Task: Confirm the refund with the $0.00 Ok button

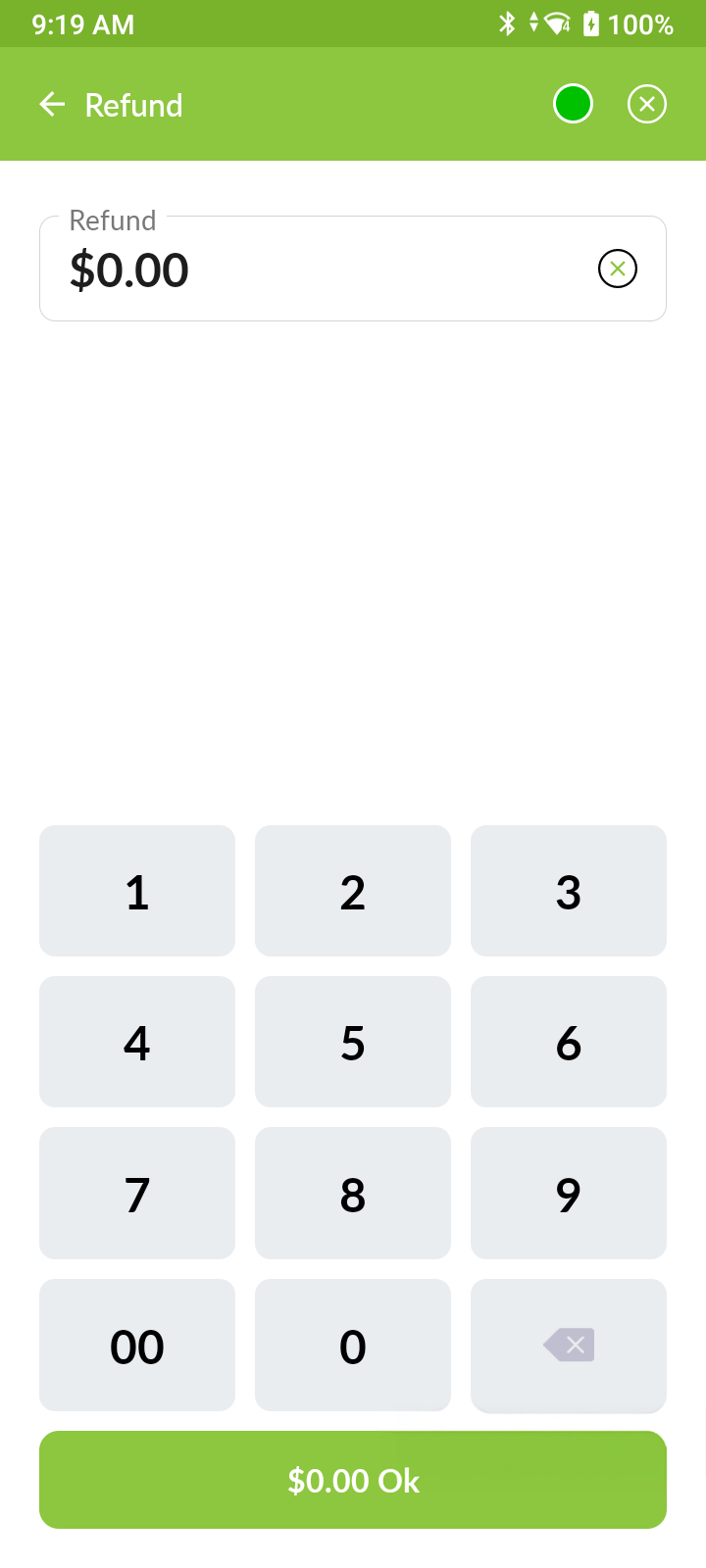Action: [353, 1480]
